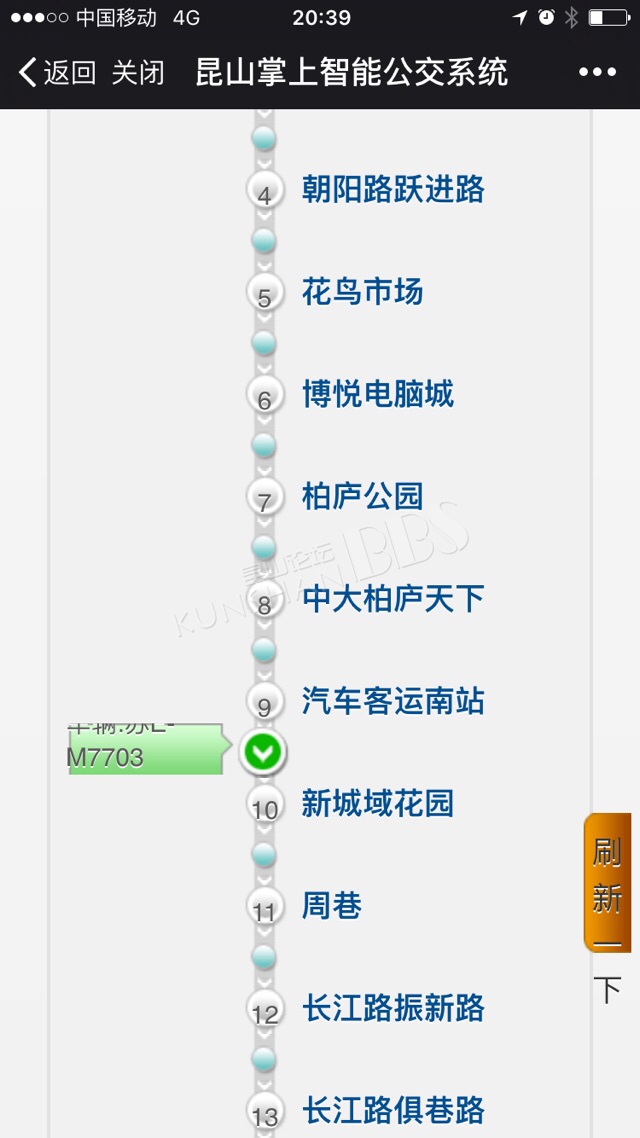Tap the green bus marker for M7703
640x1138 pixels.
tap(263, 753)
